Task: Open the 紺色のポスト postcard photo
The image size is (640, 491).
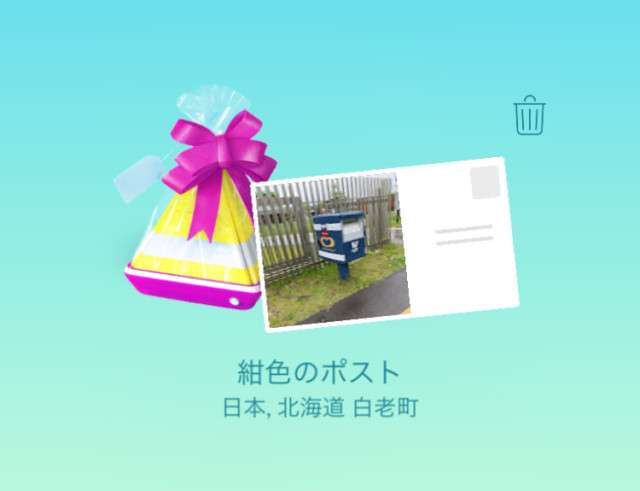Action: [331, 246]
